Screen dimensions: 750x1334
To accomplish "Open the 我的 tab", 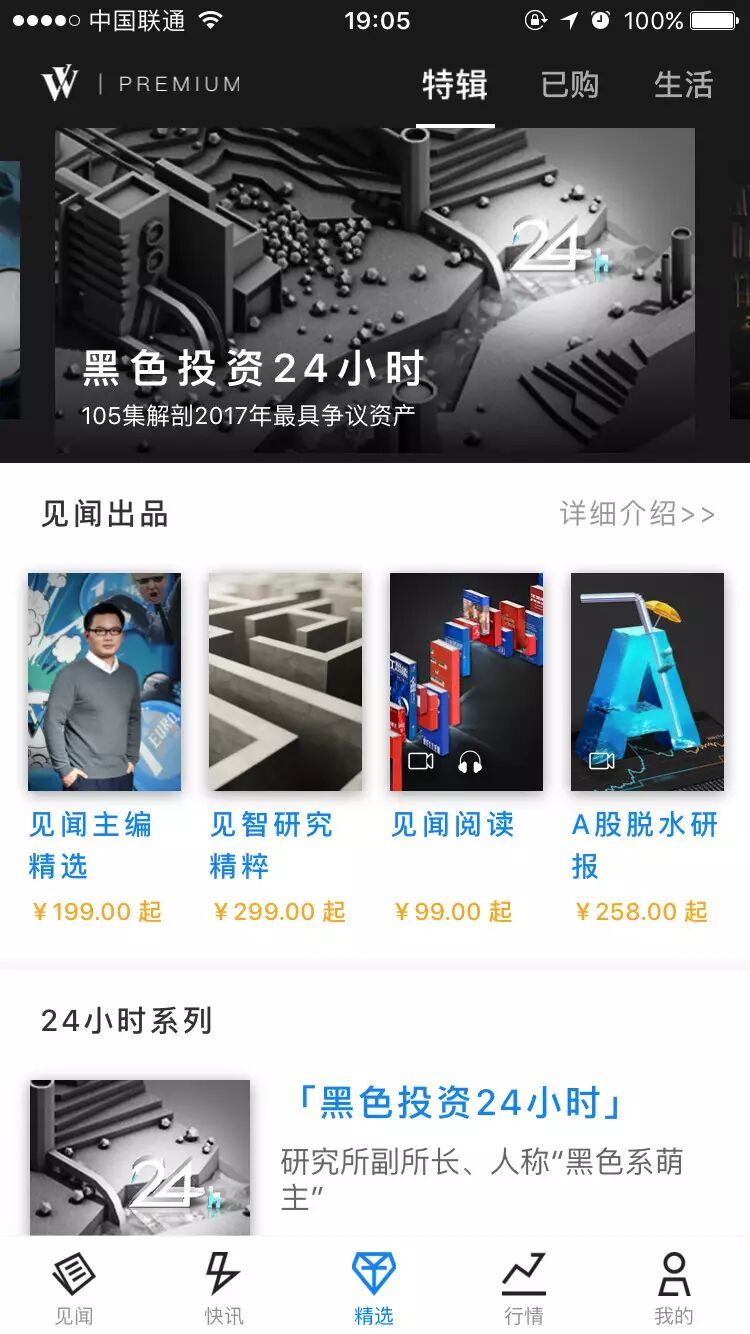I will (x=674, y=1288).
